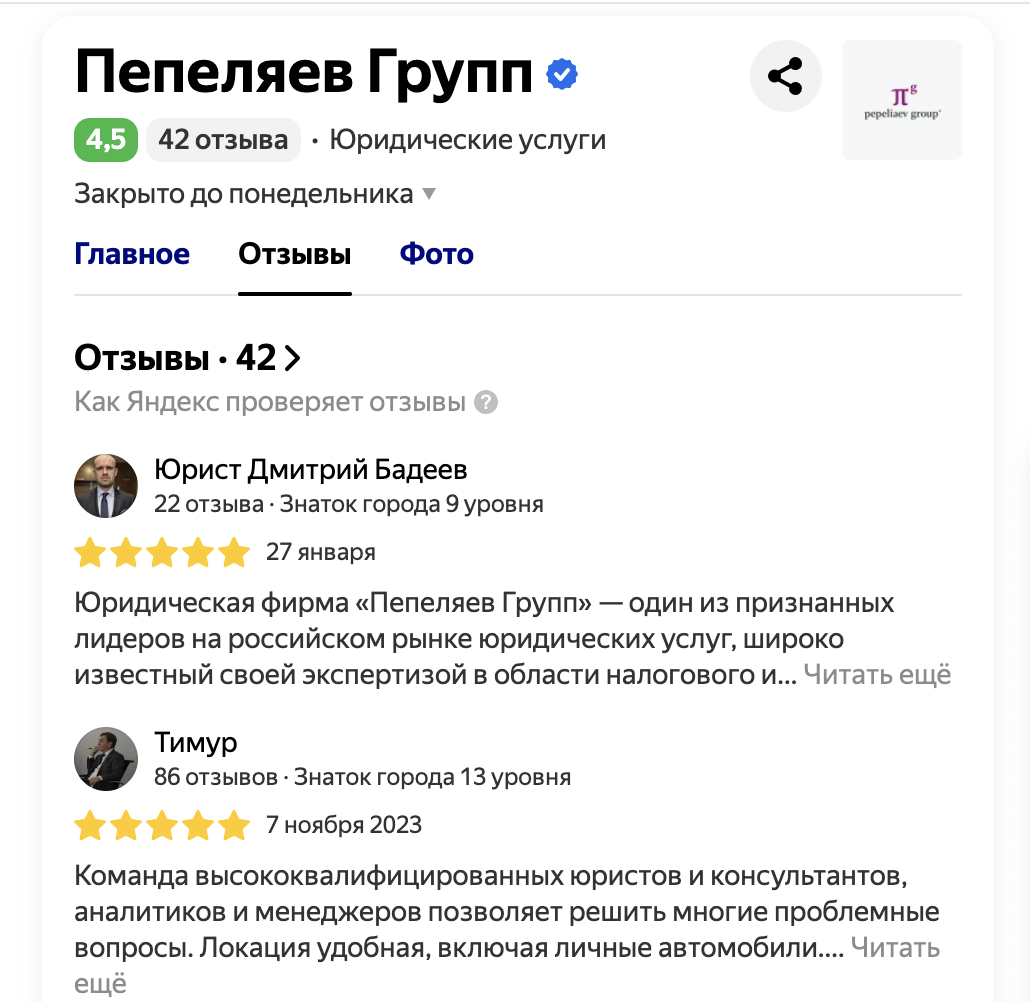The image size is (1030, 1002).
Task: Open Юрист Дмитрий Бадеев's profile
Action: click(310, 470)
